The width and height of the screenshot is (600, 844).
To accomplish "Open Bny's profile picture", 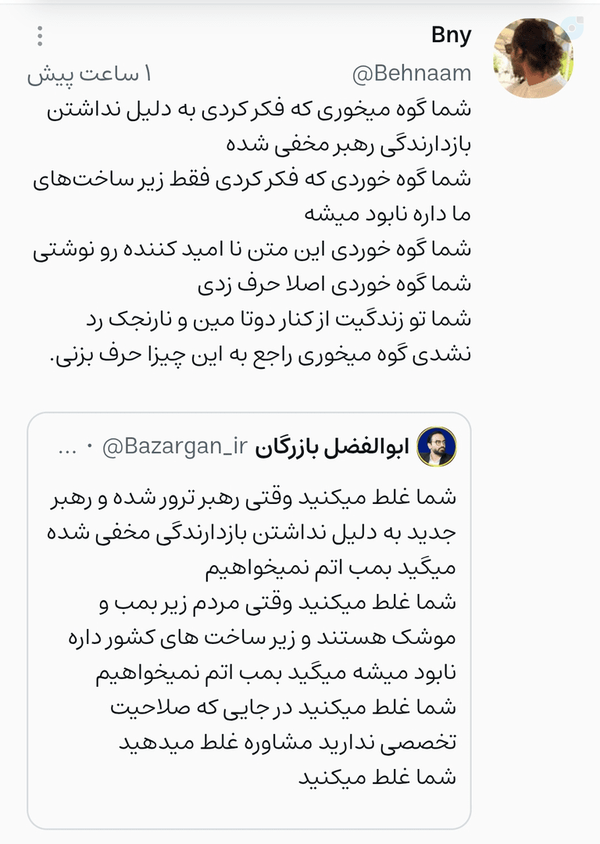I will pos(533,58).
